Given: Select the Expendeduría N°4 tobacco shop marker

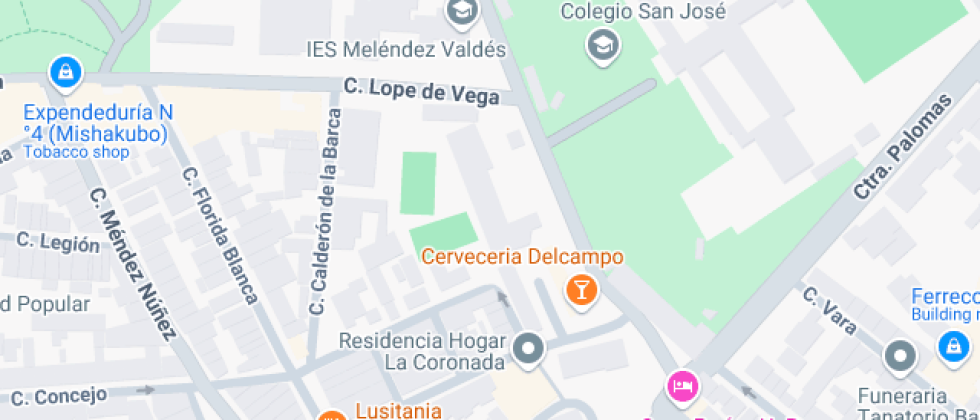Looking at the screenshot, I should (66, 72).
